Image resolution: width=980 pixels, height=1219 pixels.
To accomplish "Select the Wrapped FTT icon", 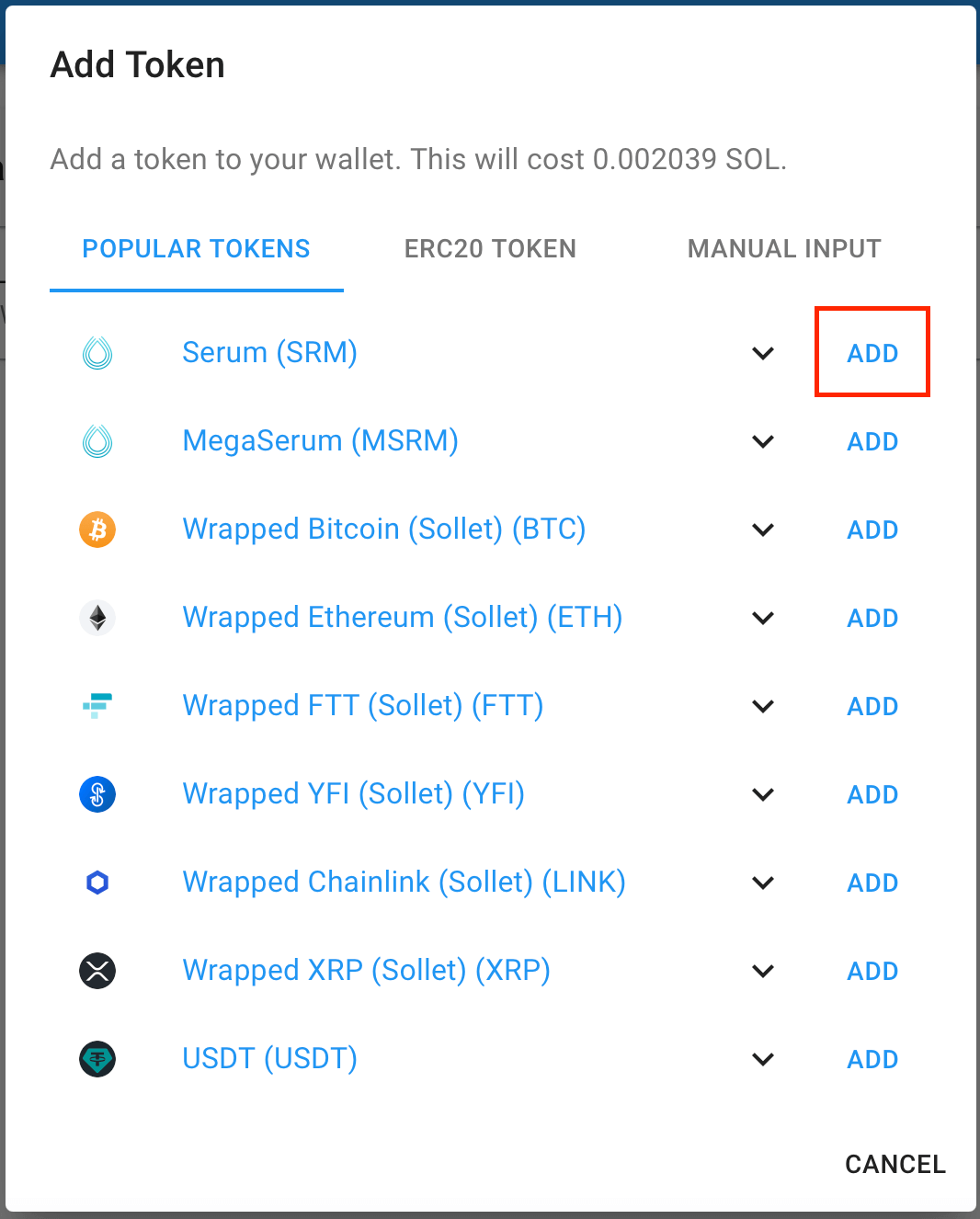I will tap(97, 705).
